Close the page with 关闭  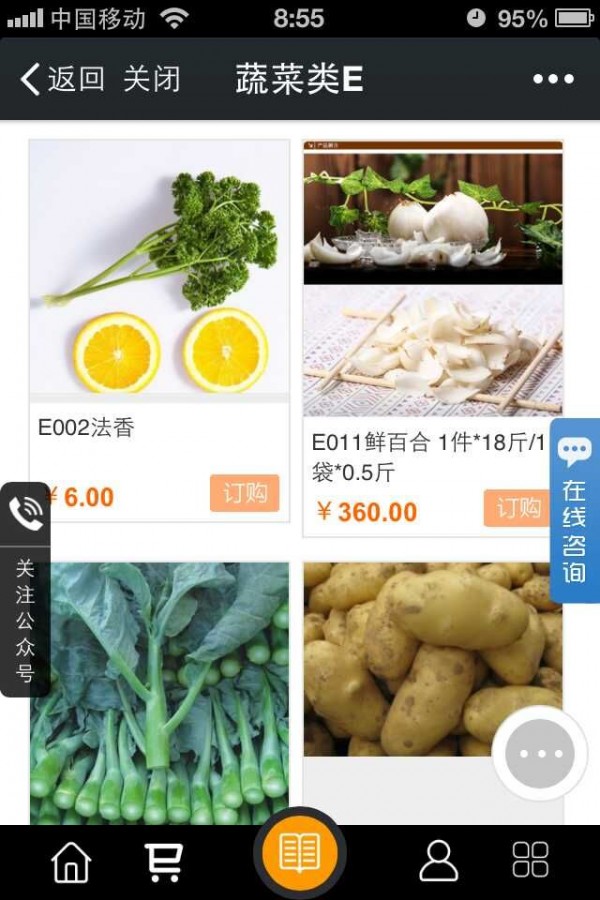pos(152,79)
